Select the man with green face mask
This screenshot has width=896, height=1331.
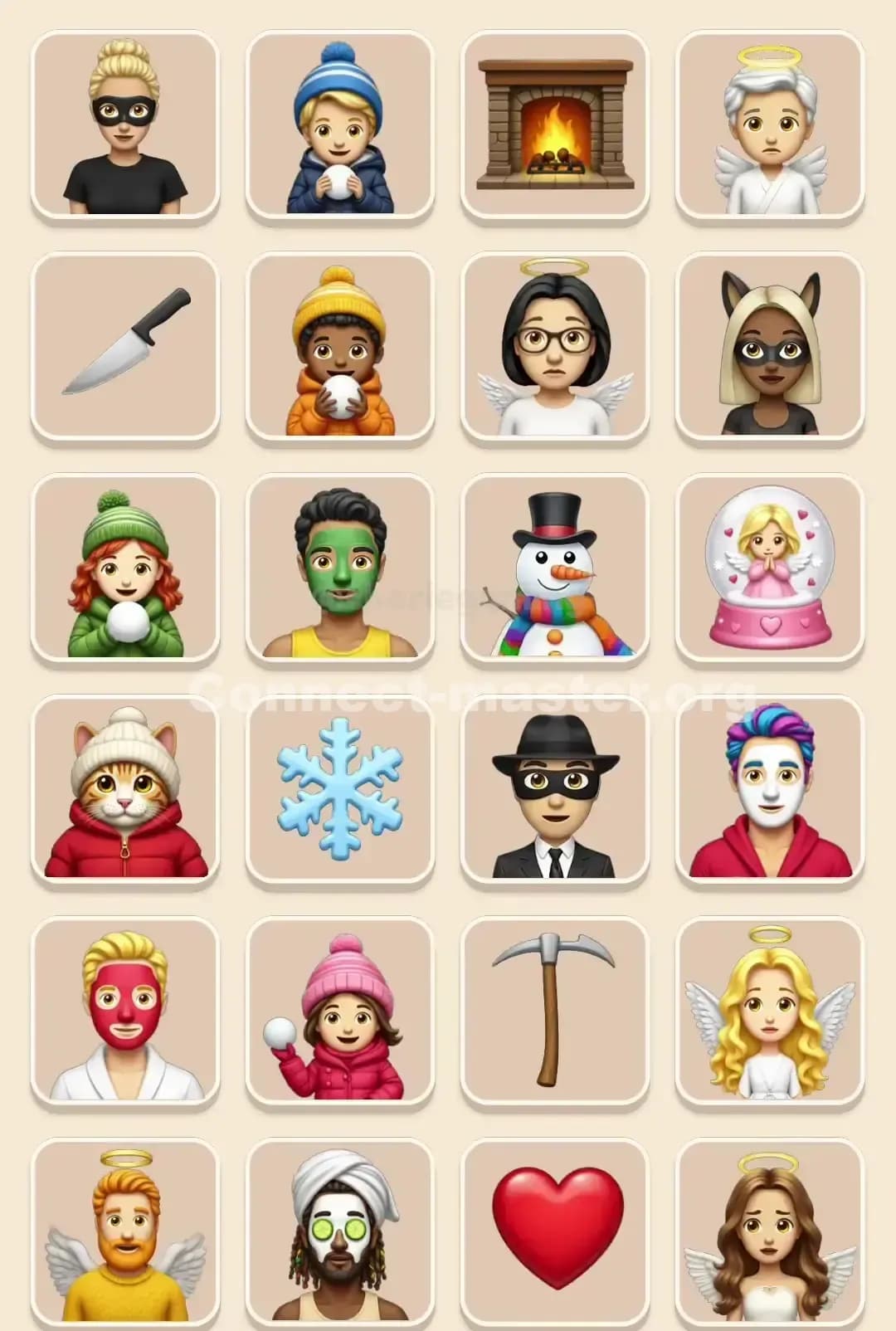(339, 568)
